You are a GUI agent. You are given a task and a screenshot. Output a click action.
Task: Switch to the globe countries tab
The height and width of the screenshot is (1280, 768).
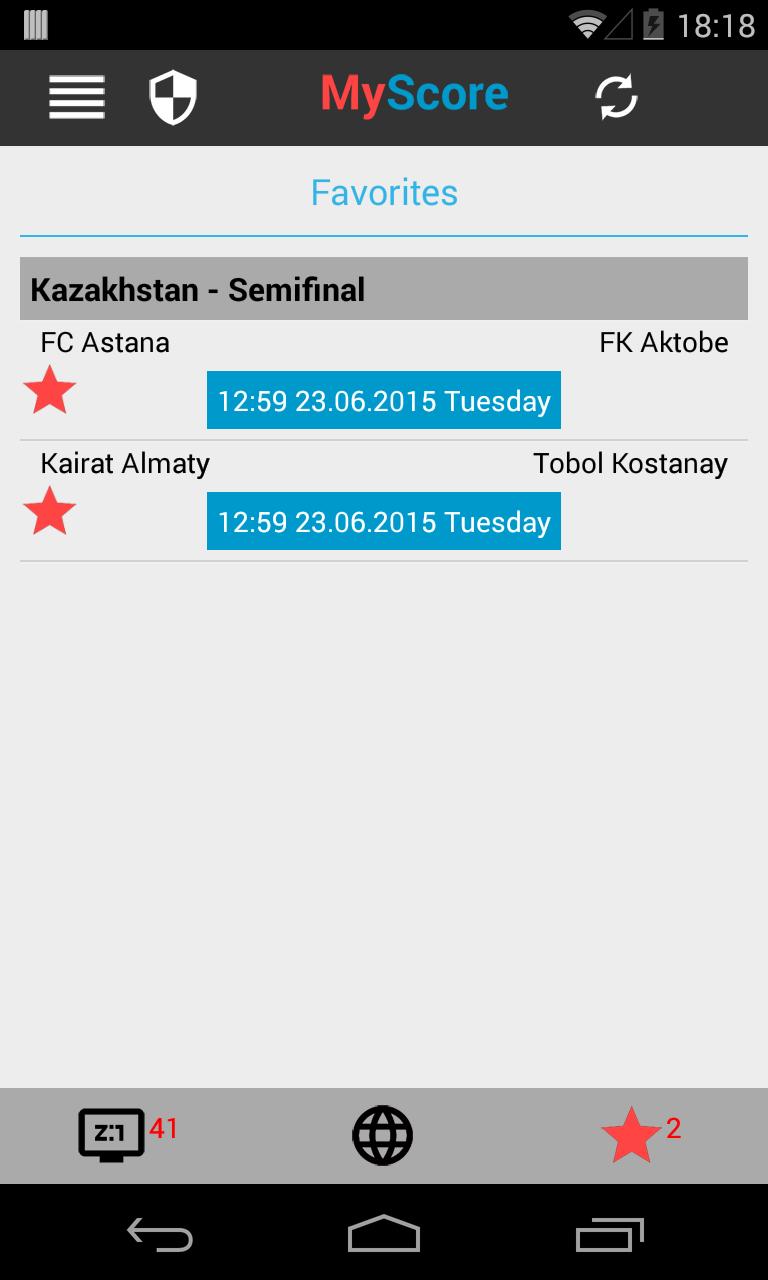pyautogui.click(x=383, y=1135)
